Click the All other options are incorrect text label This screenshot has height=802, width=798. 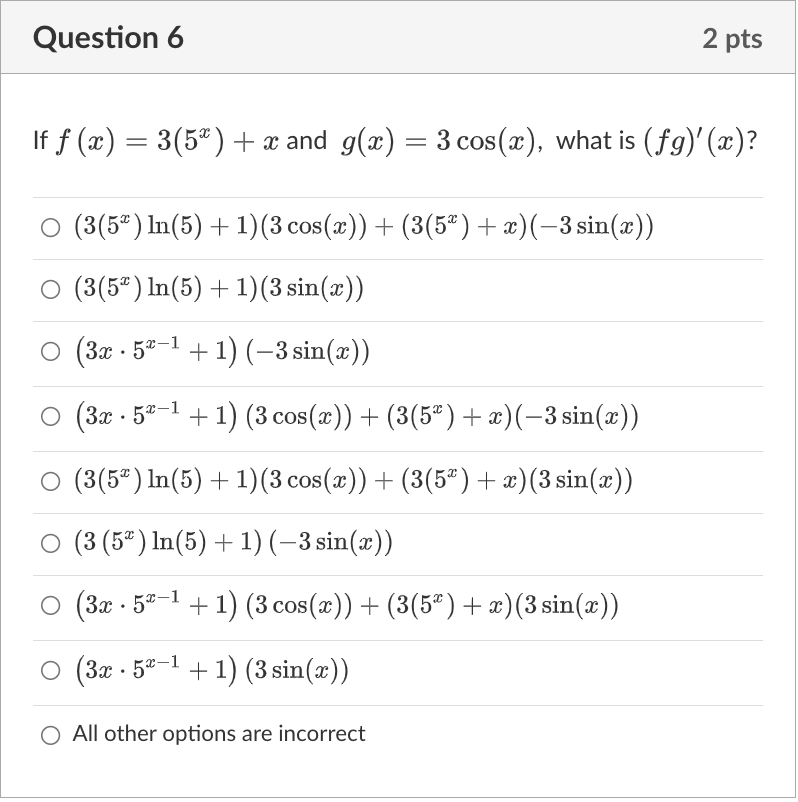coord(216,733)
